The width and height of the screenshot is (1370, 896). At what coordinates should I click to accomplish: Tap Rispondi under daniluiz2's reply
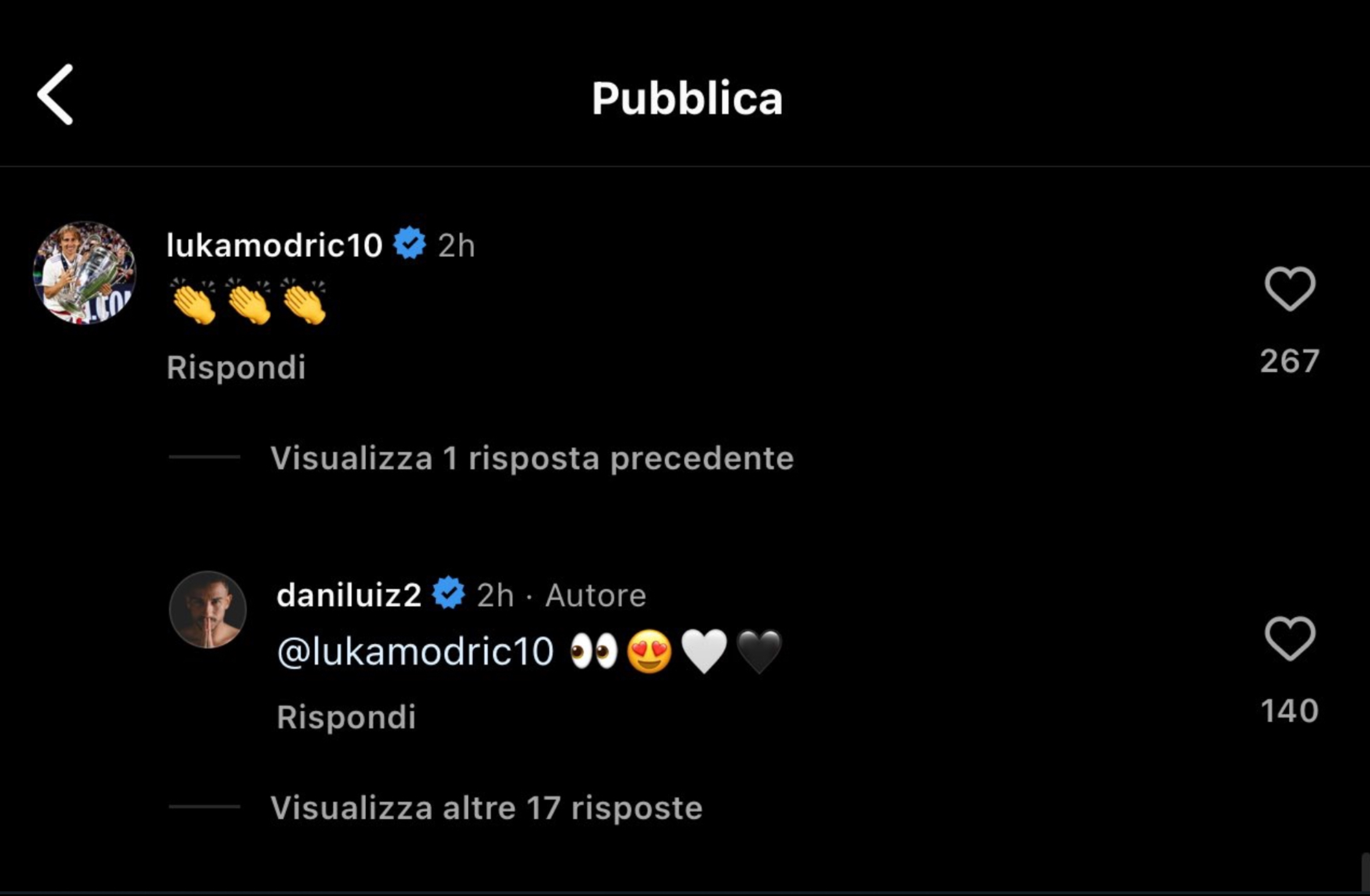346,717
